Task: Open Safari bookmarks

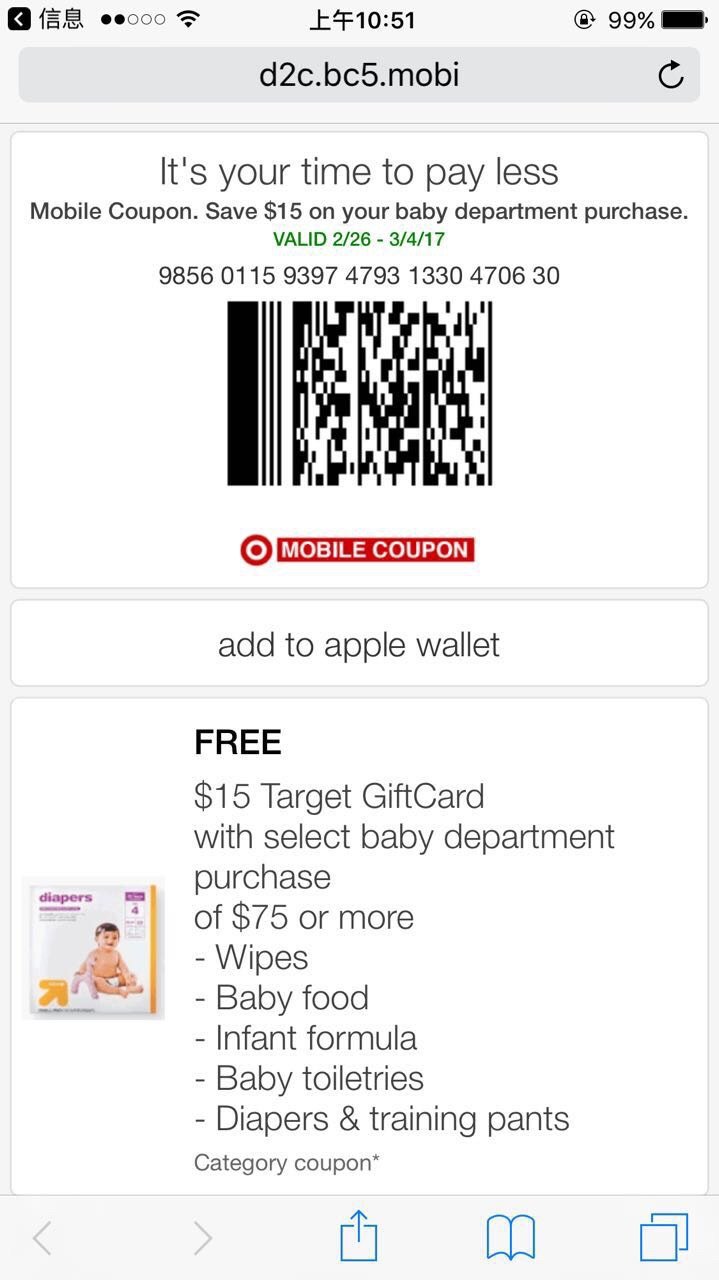Action: (x=511, y=1237)
